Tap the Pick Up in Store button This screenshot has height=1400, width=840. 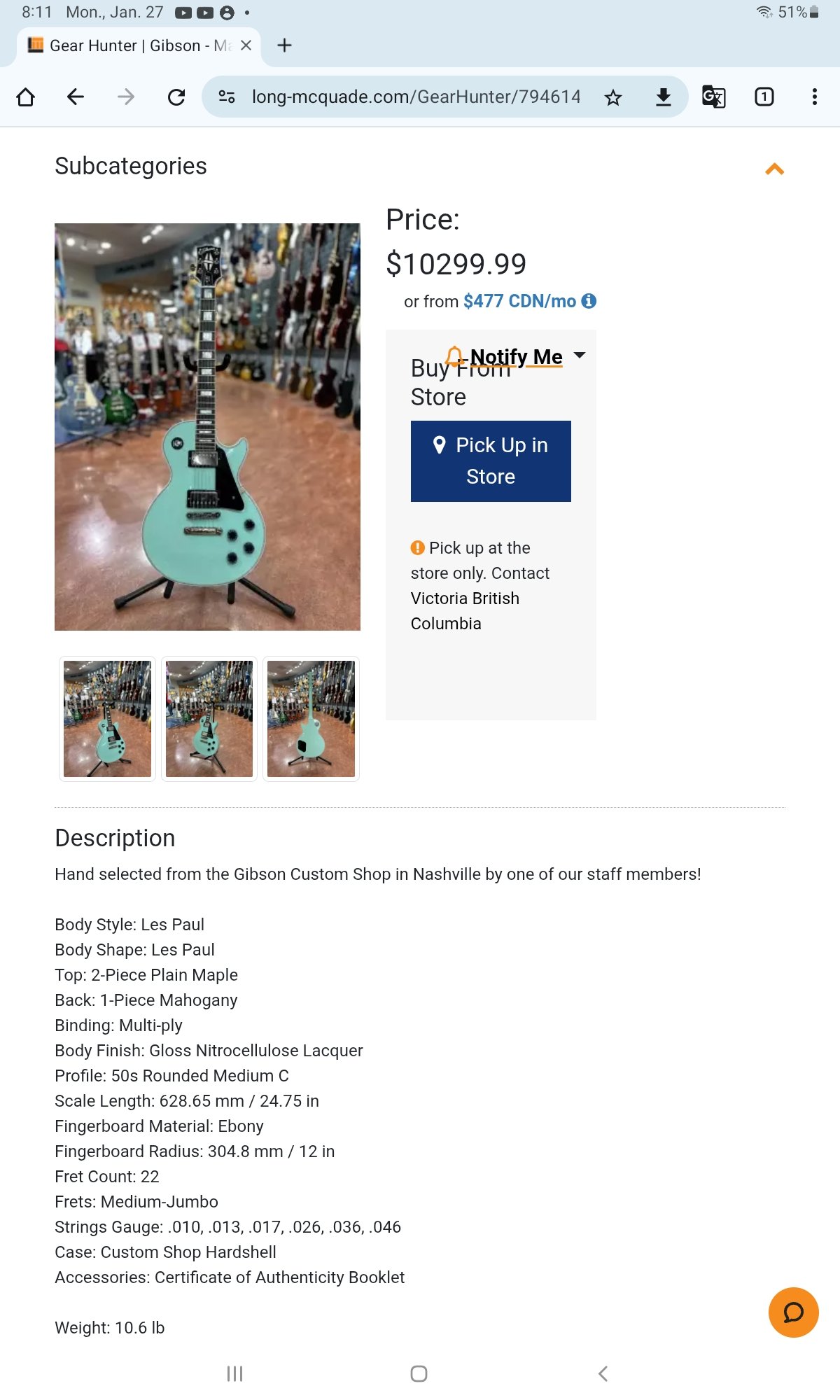(x=491, y=461)
